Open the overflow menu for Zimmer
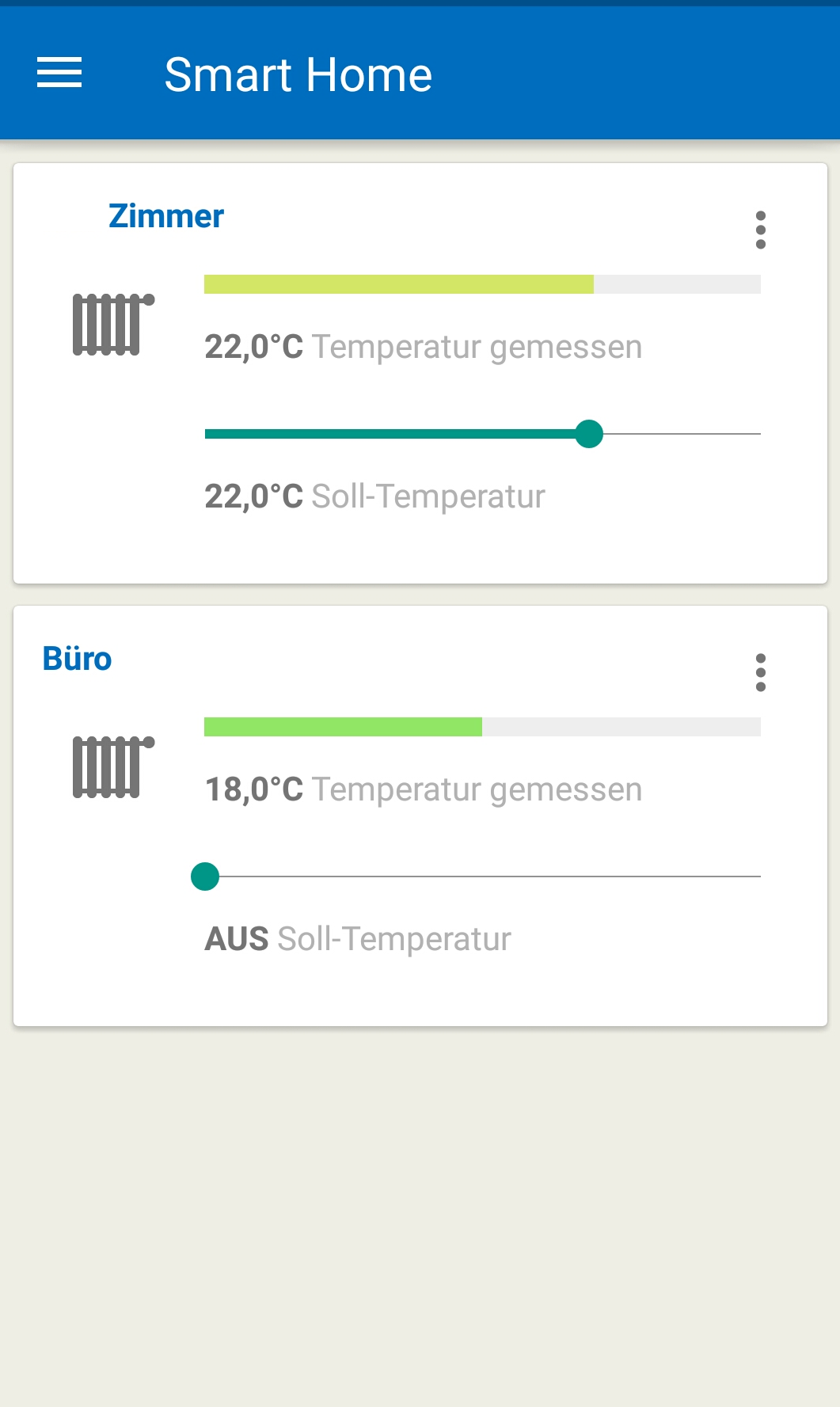Viewport: 840px width, 1407px height. pyautogui.click(x=760, y=230)
